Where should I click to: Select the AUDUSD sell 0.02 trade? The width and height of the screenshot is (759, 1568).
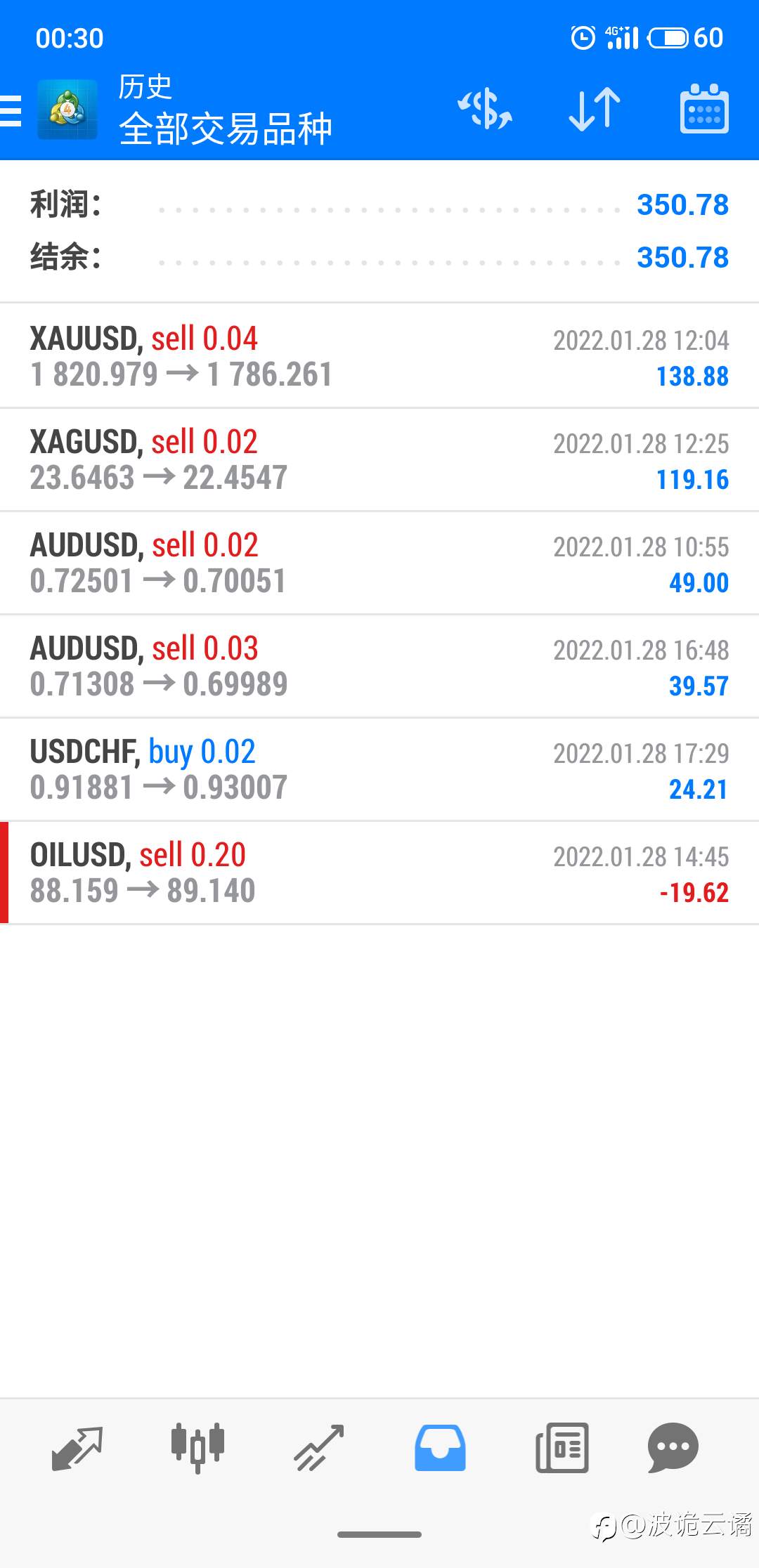[x=379, y=563]
